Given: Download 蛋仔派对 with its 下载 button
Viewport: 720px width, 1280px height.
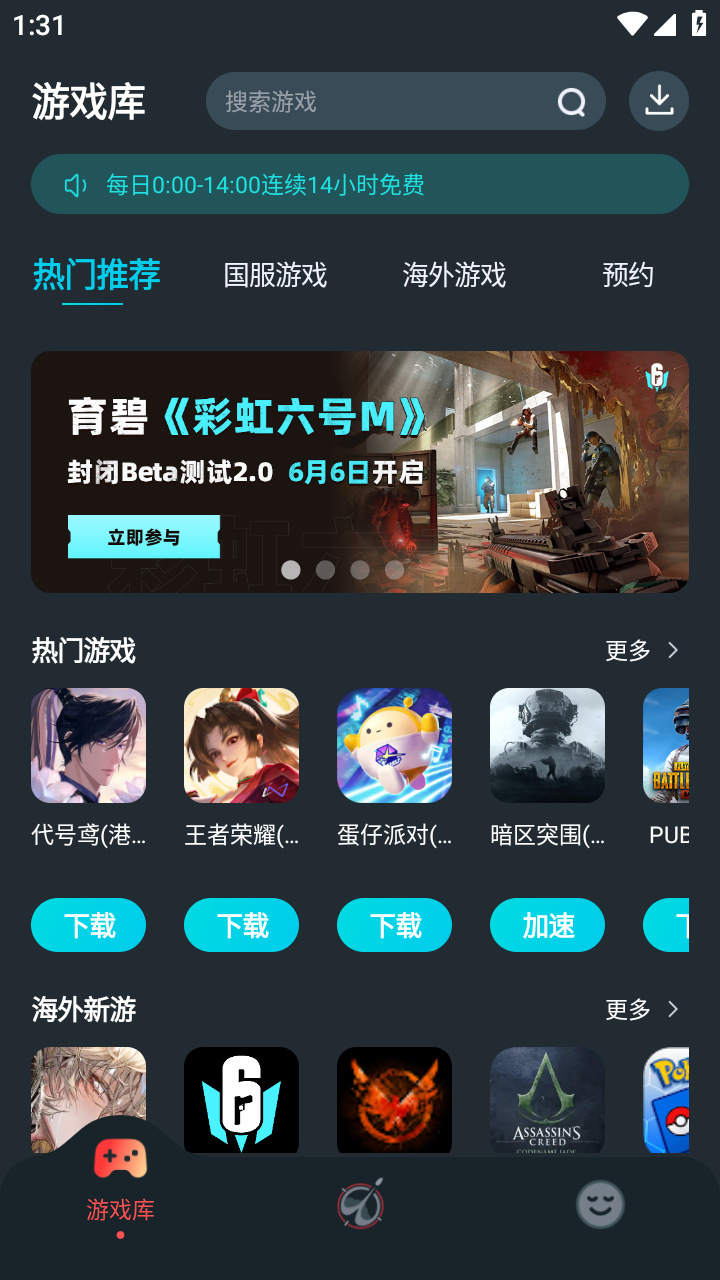Looking at the screenshot, I should click(x=394, y=925).
